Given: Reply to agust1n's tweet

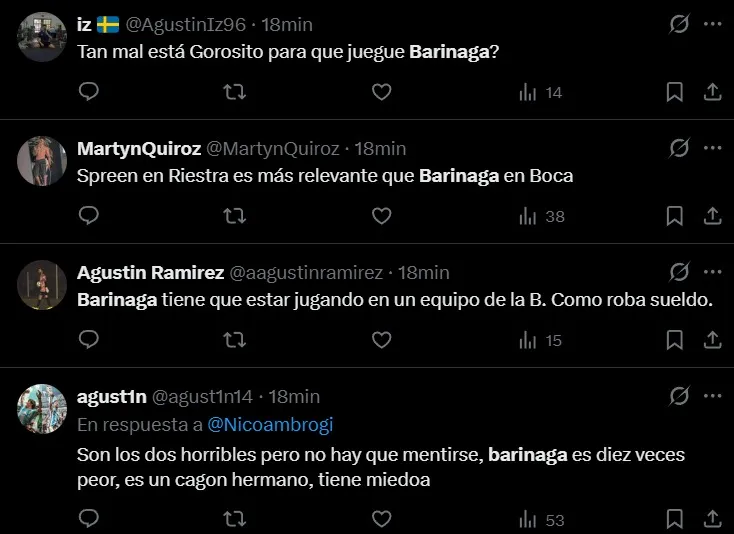Looking at the screenshot, I should (x=89, y=519).
